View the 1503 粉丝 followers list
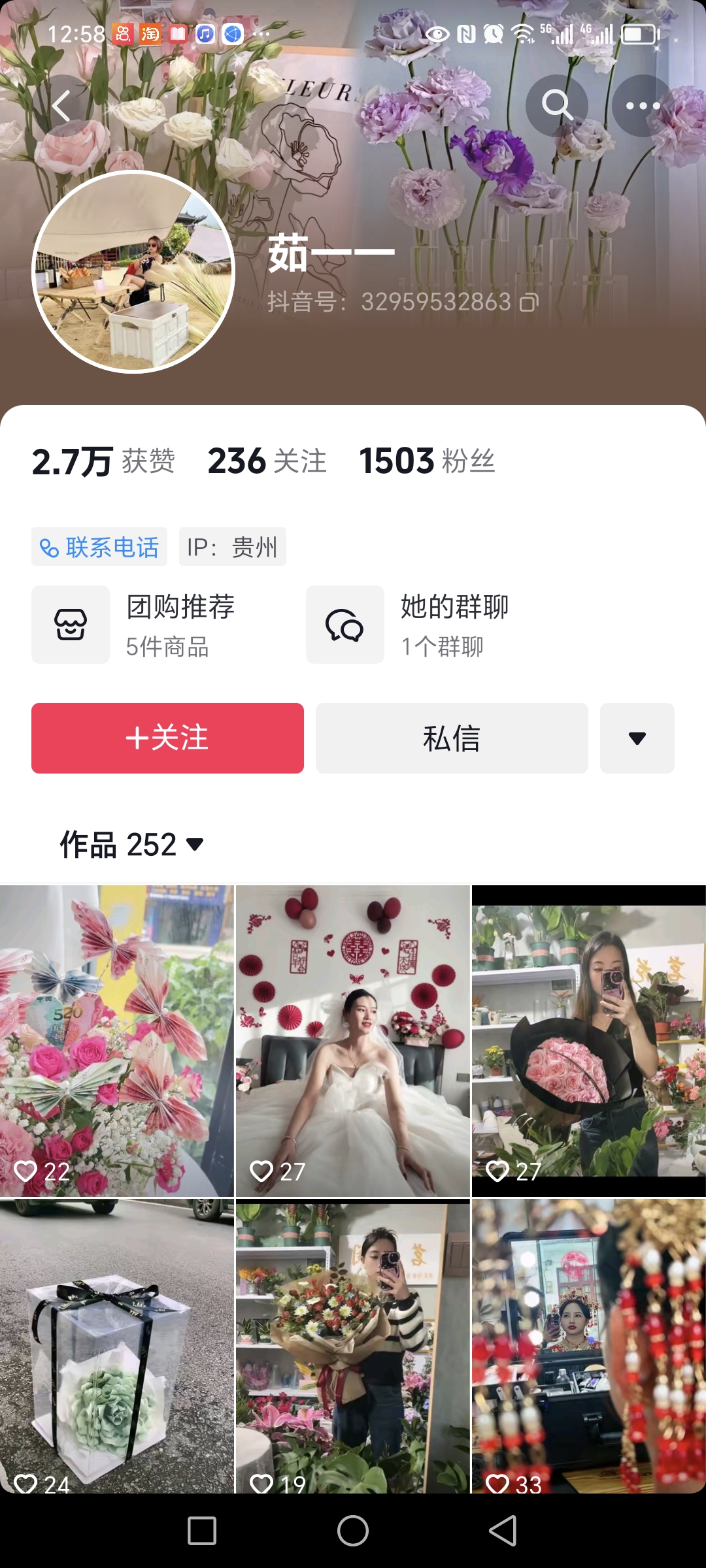Image resolution: width=706 pixels, height=1568 pixels. click(428, 461)
